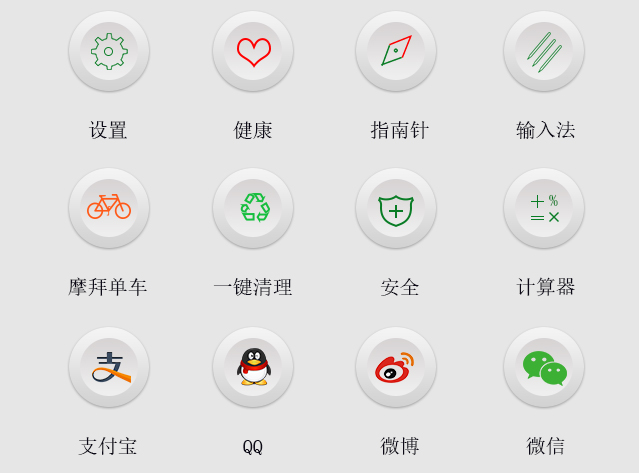Launch the 计算器 calculator
640x473 pixels.
tap(544, 209)
